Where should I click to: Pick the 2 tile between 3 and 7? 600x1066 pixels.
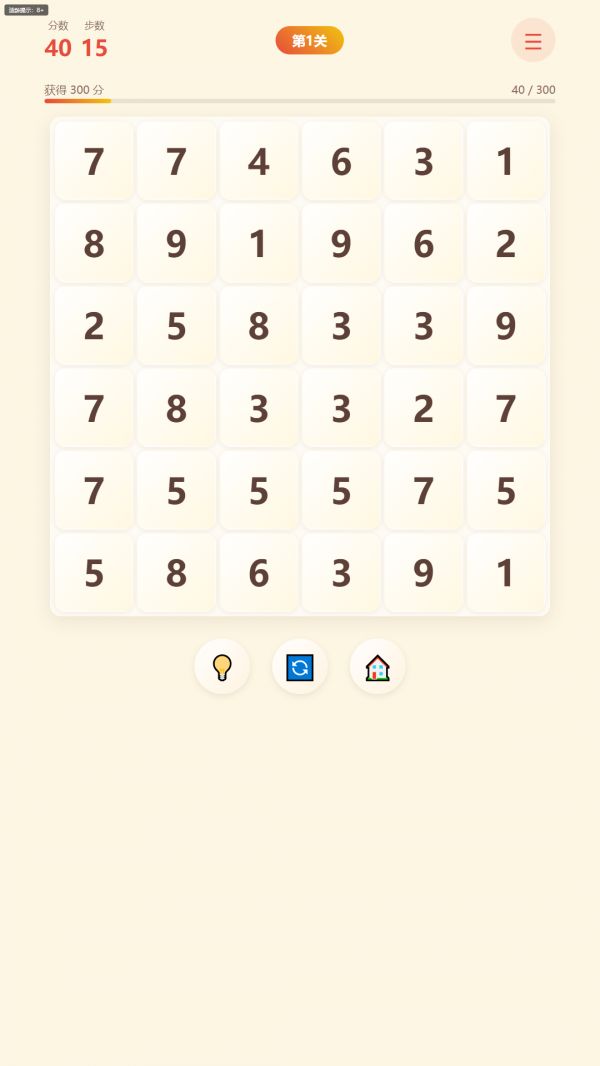[x=423, y=408]
